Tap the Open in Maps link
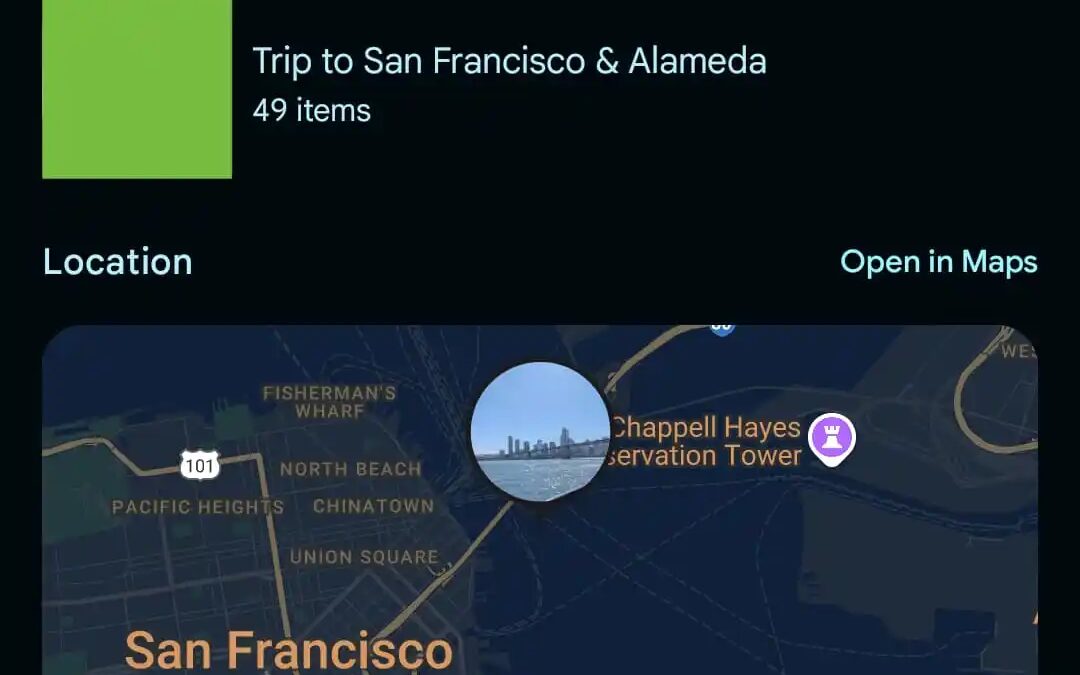The width and height of the screenshot is (1080, 675). 938,262
